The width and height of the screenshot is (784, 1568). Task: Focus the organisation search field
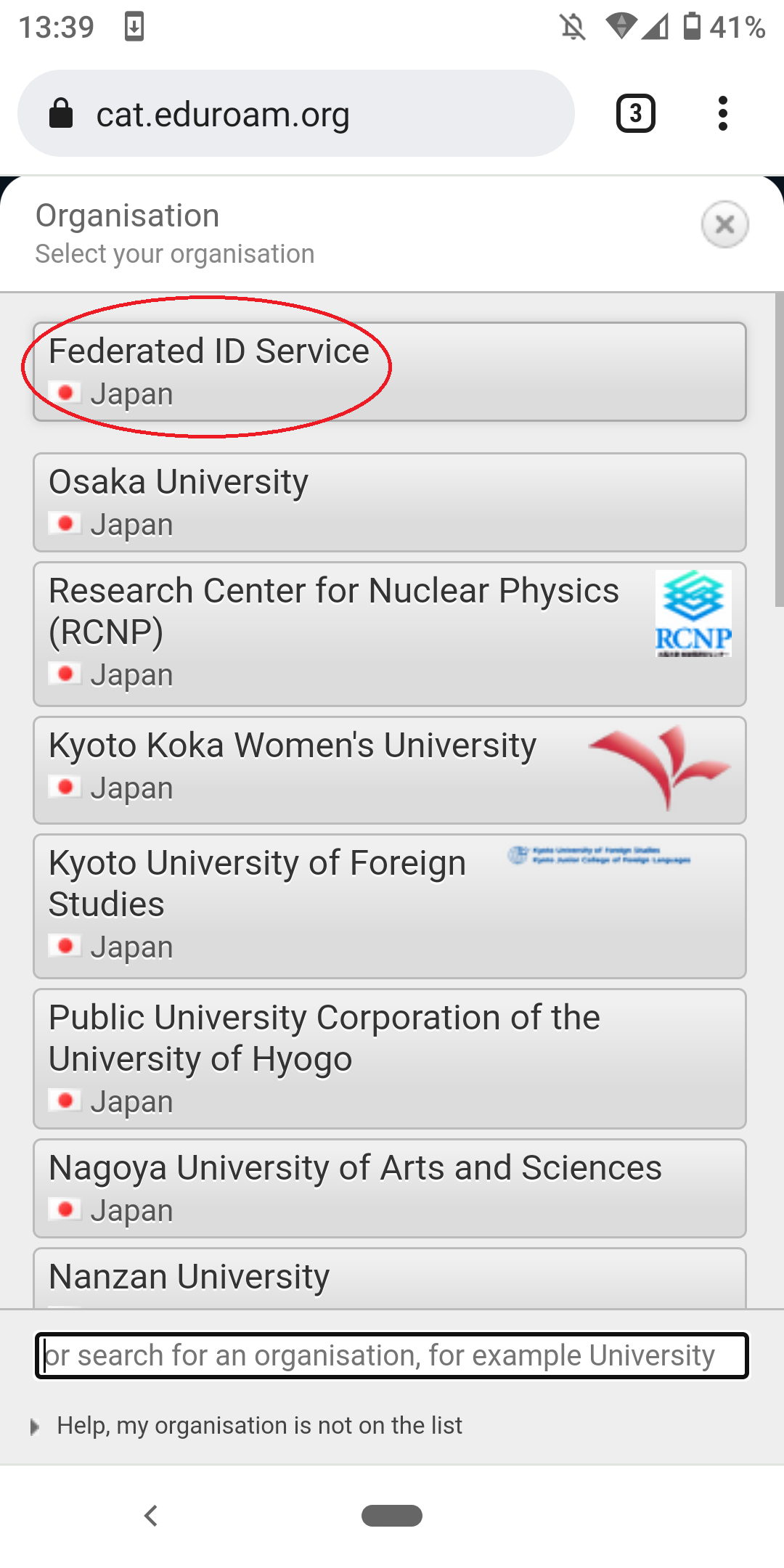click(392, 1355)
